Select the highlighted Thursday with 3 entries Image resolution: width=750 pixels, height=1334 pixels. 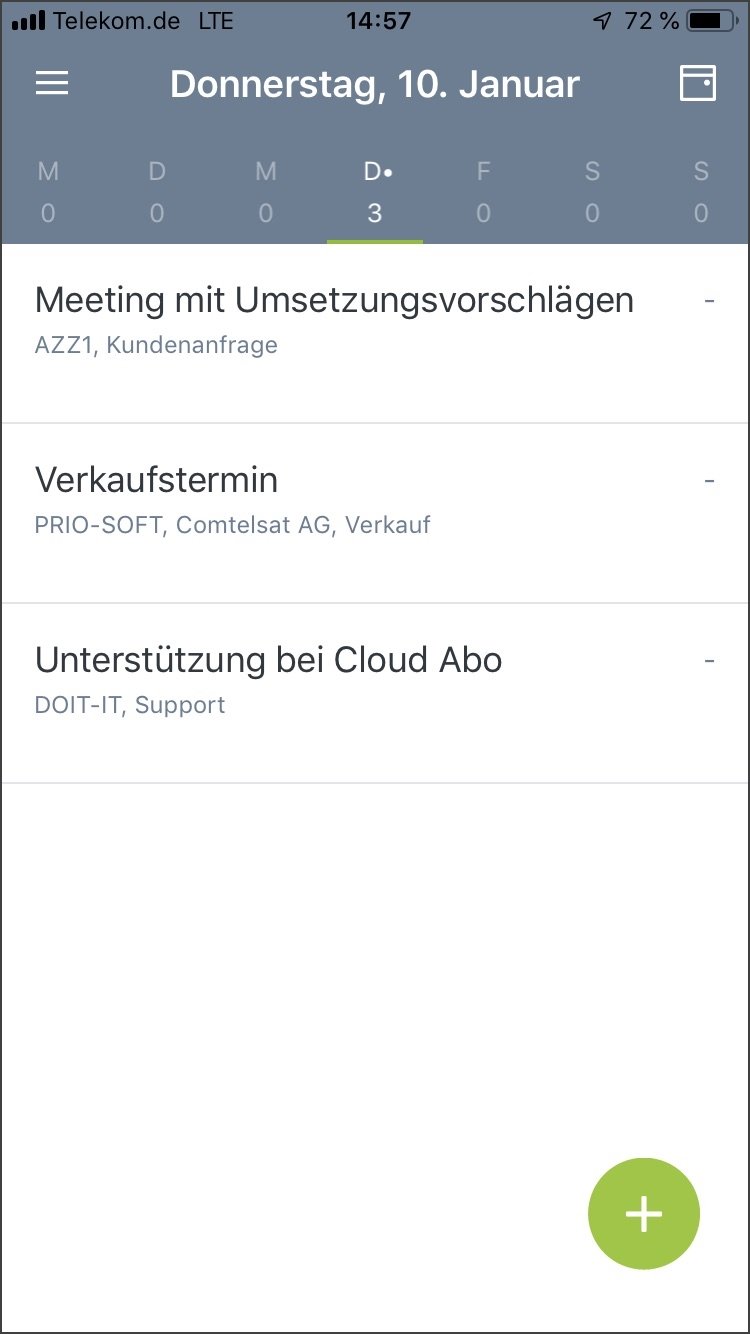pos(375,190)
